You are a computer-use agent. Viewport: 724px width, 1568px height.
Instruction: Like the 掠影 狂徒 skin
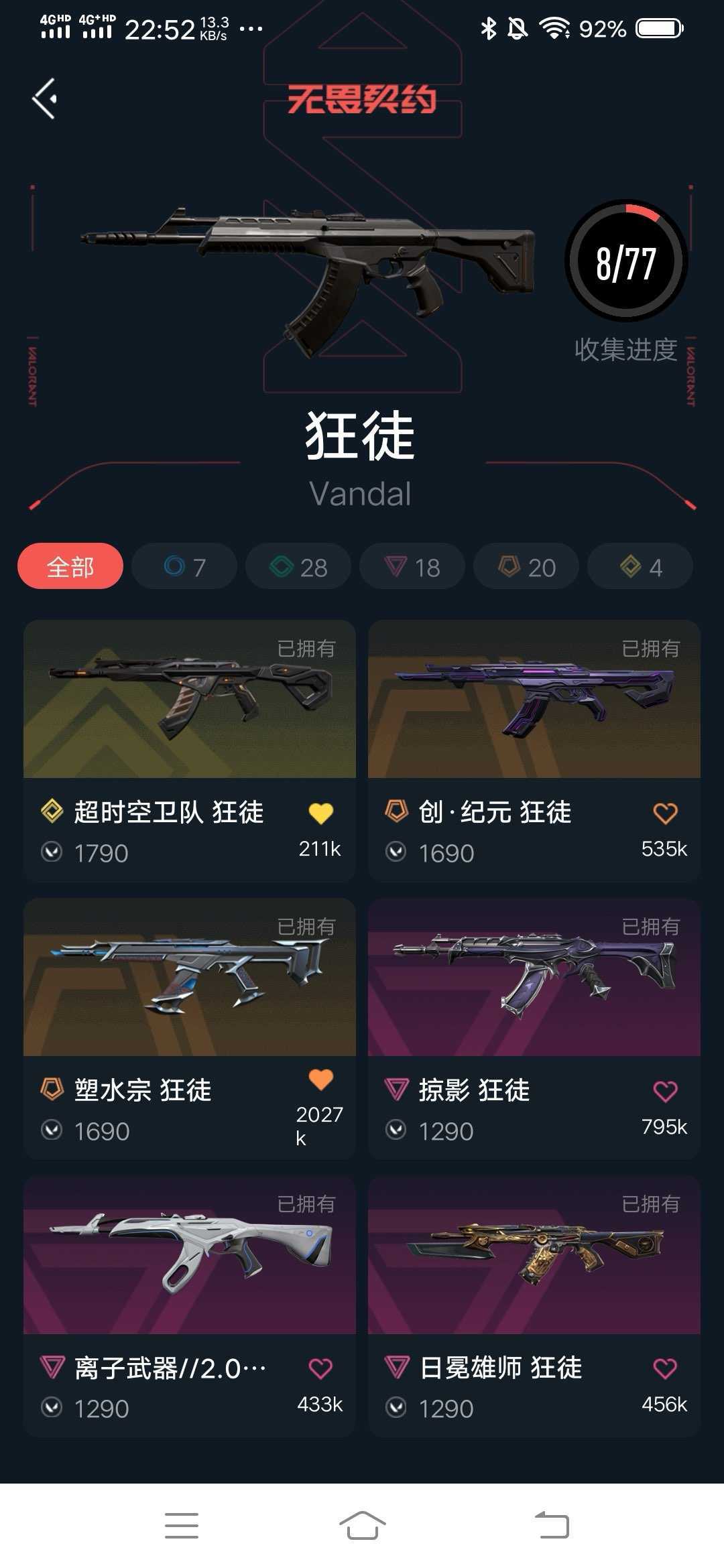point(665,1091)
